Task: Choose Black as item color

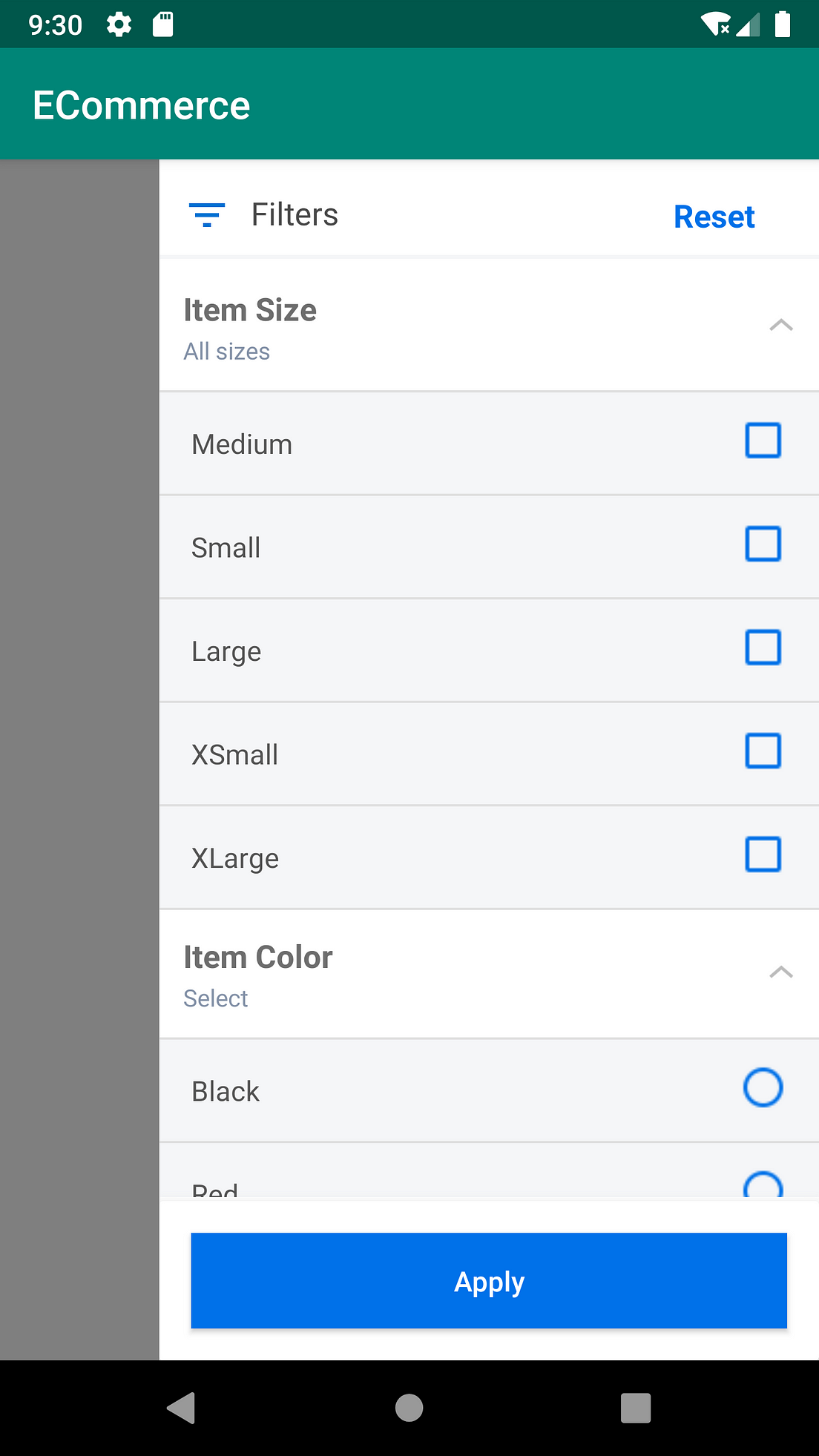Action: [763, 1087]
